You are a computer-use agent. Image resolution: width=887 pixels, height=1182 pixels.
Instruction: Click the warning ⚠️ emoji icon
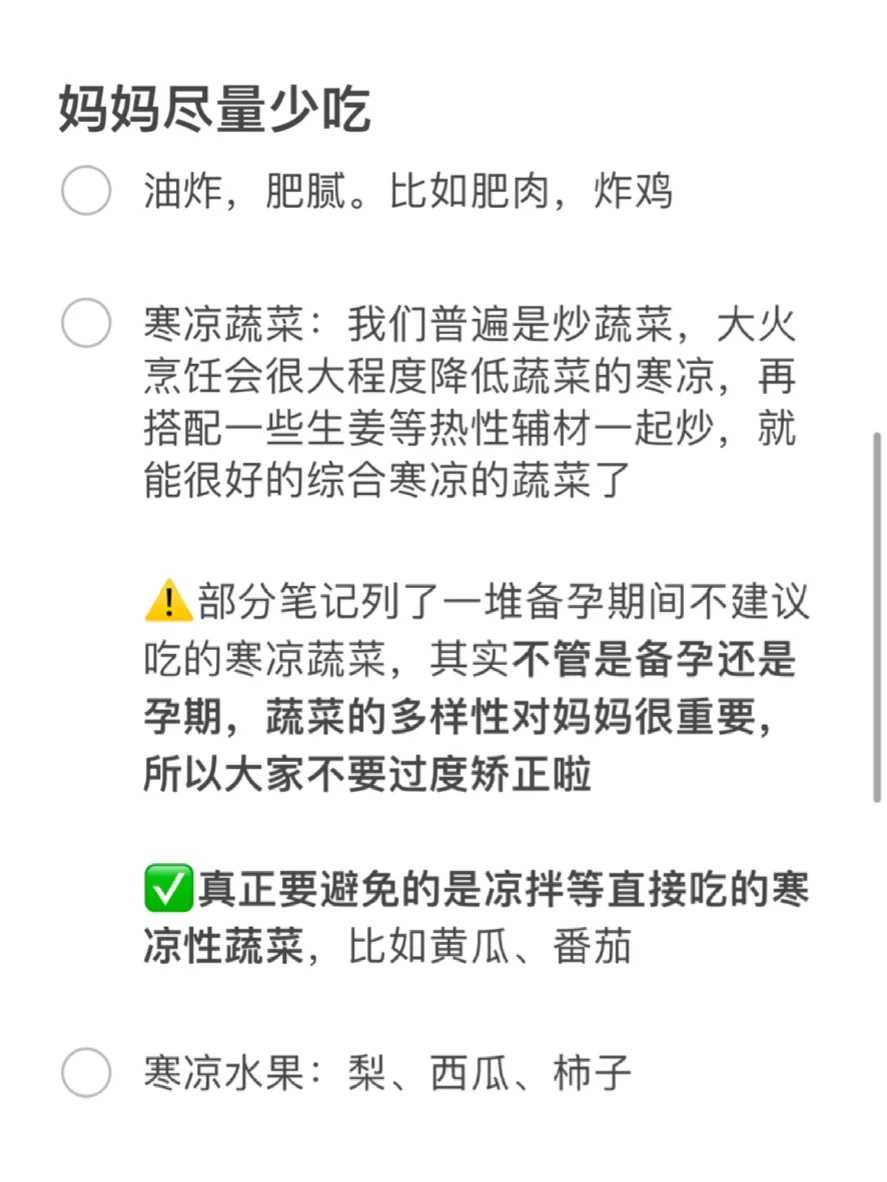[170, 601]
